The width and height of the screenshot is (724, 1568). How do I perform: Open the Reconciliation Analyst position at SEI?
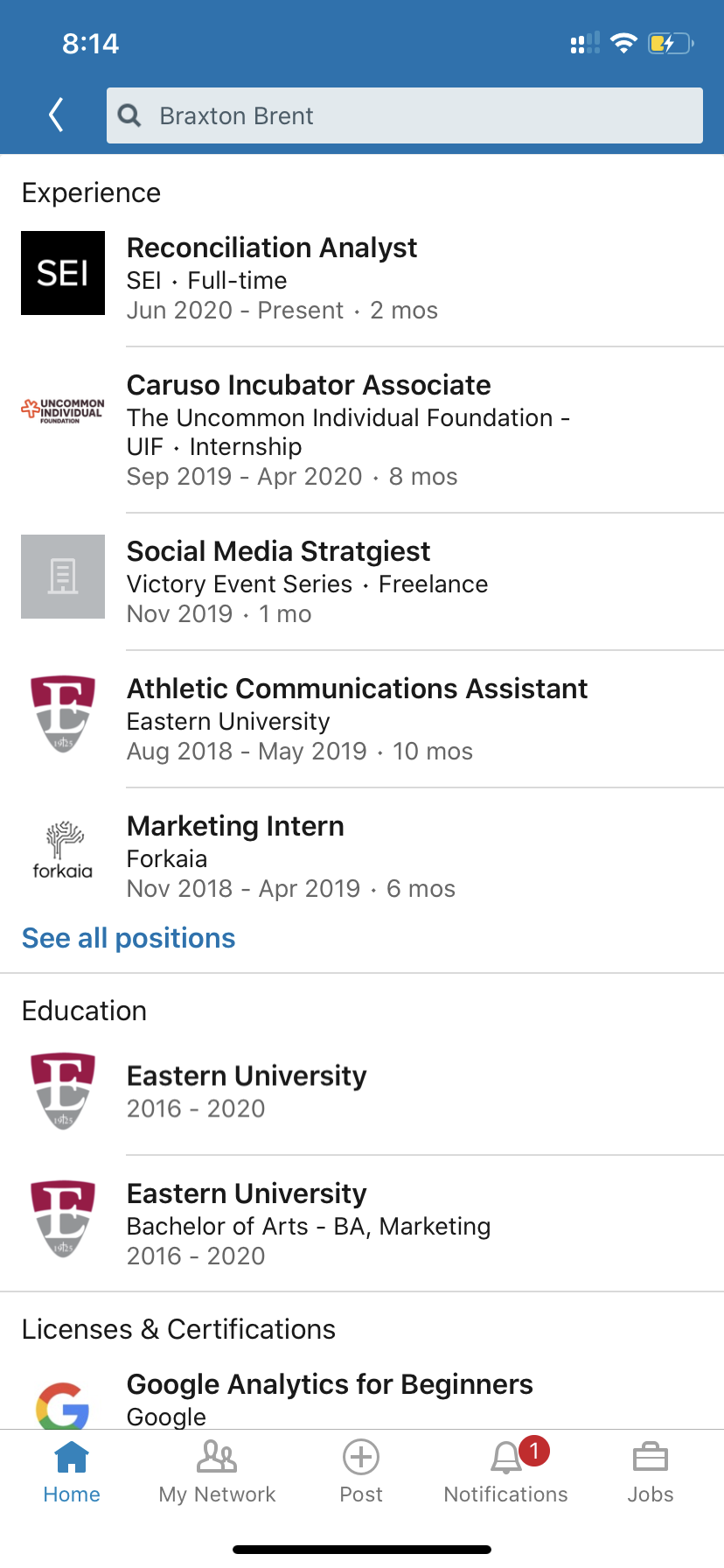(x=272, y=248)
